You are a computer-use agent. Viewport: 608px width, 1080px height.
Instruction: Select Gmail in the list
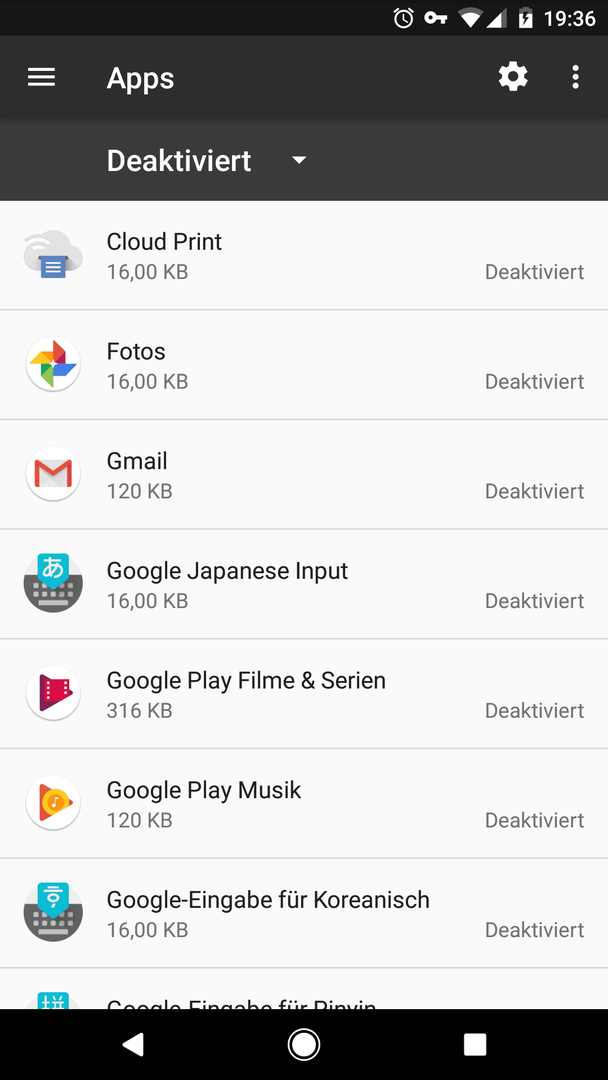(304, 475)
